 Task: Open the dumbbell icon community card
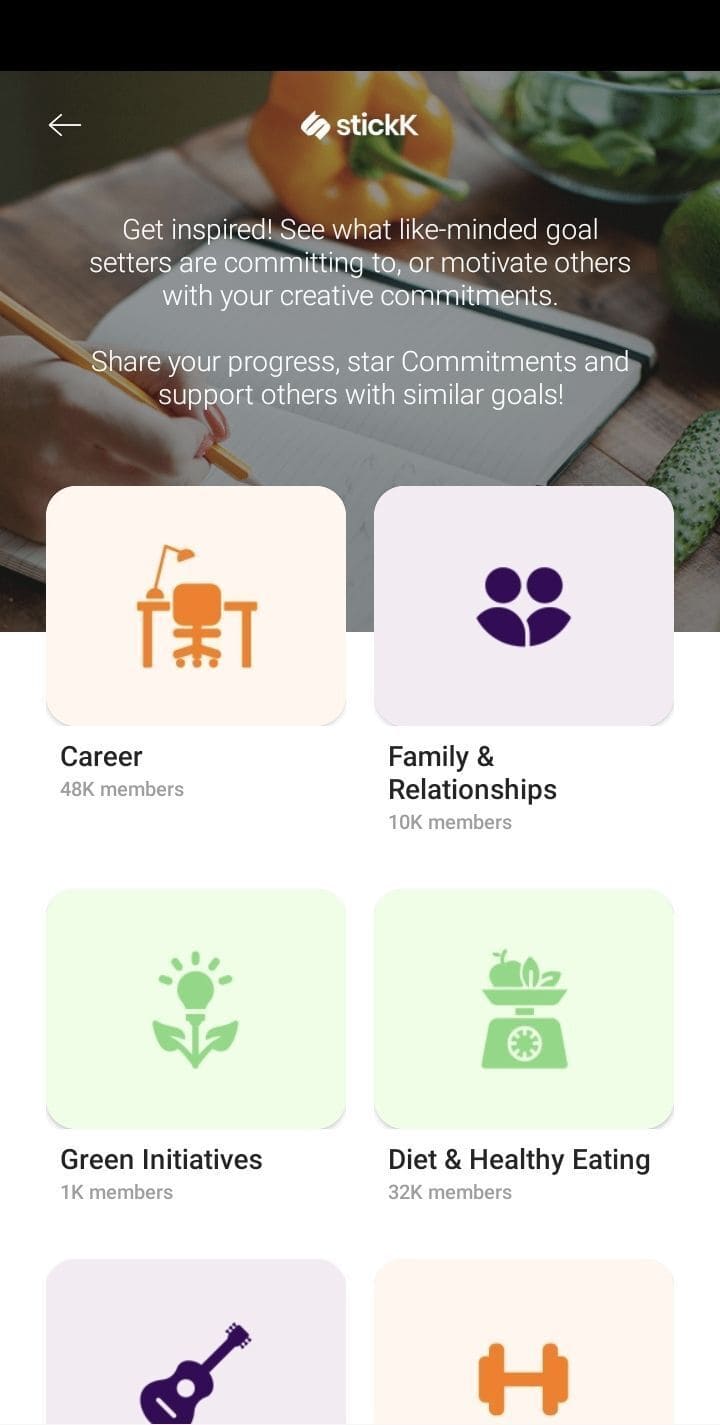pos(523,1345)
